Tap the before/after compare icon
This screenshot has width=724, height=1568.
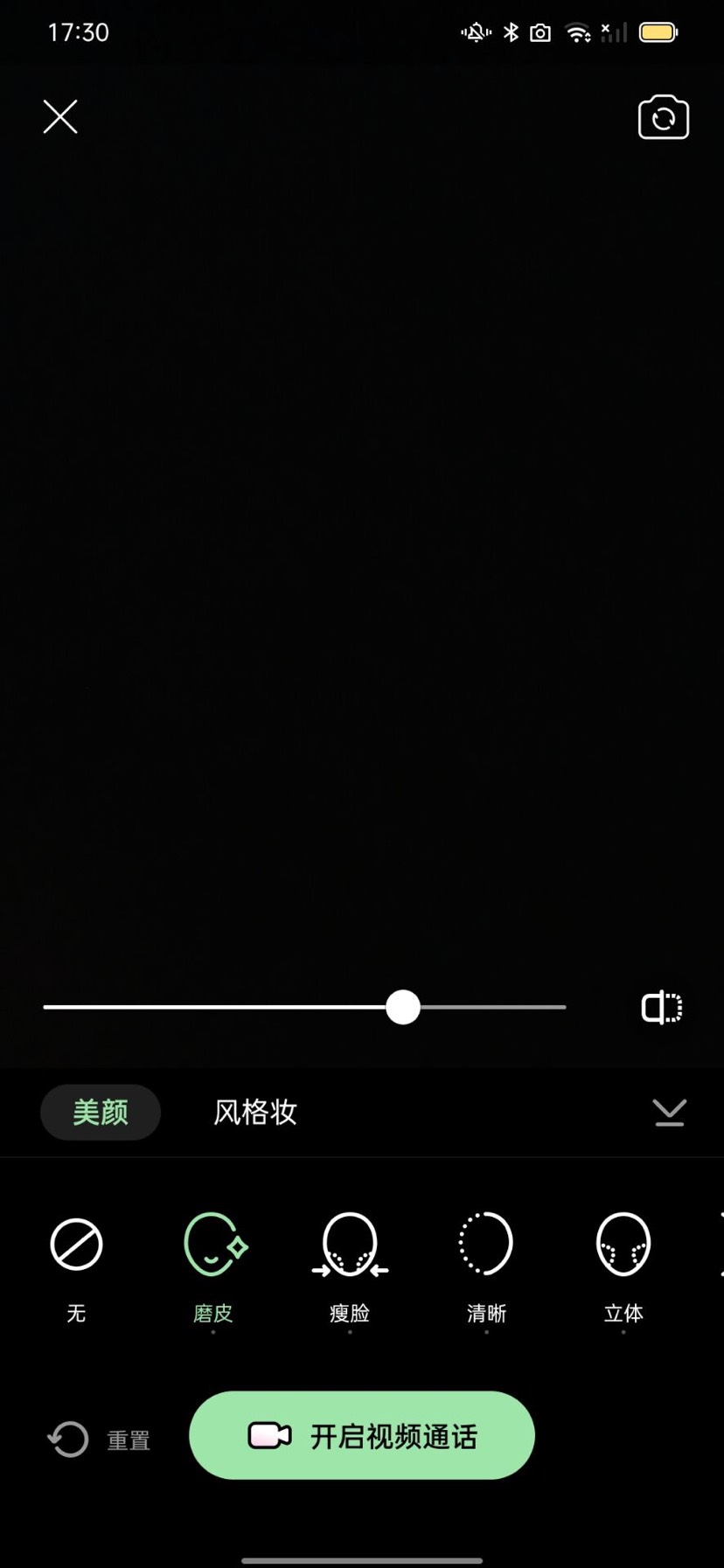(x=662, y=1008)
